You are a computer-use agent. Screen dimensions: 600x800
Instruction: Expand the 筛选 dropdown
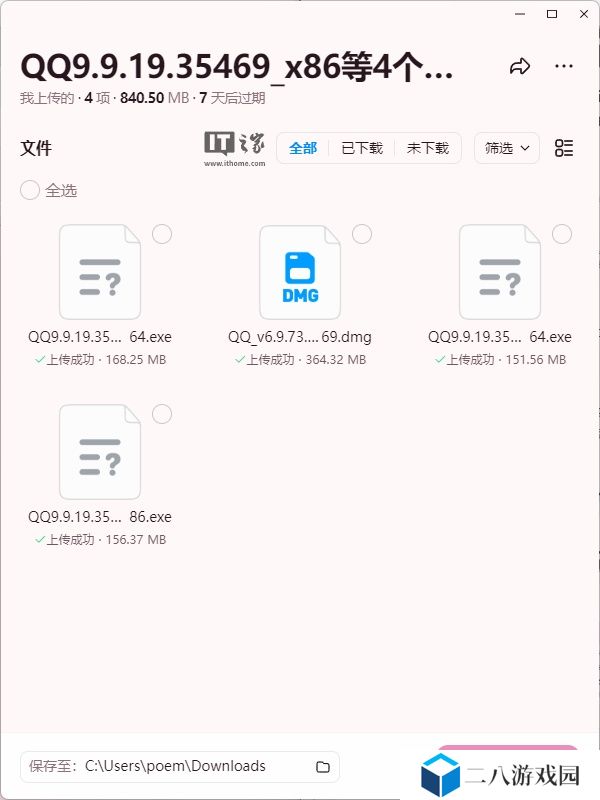click(x=507, y=148)
